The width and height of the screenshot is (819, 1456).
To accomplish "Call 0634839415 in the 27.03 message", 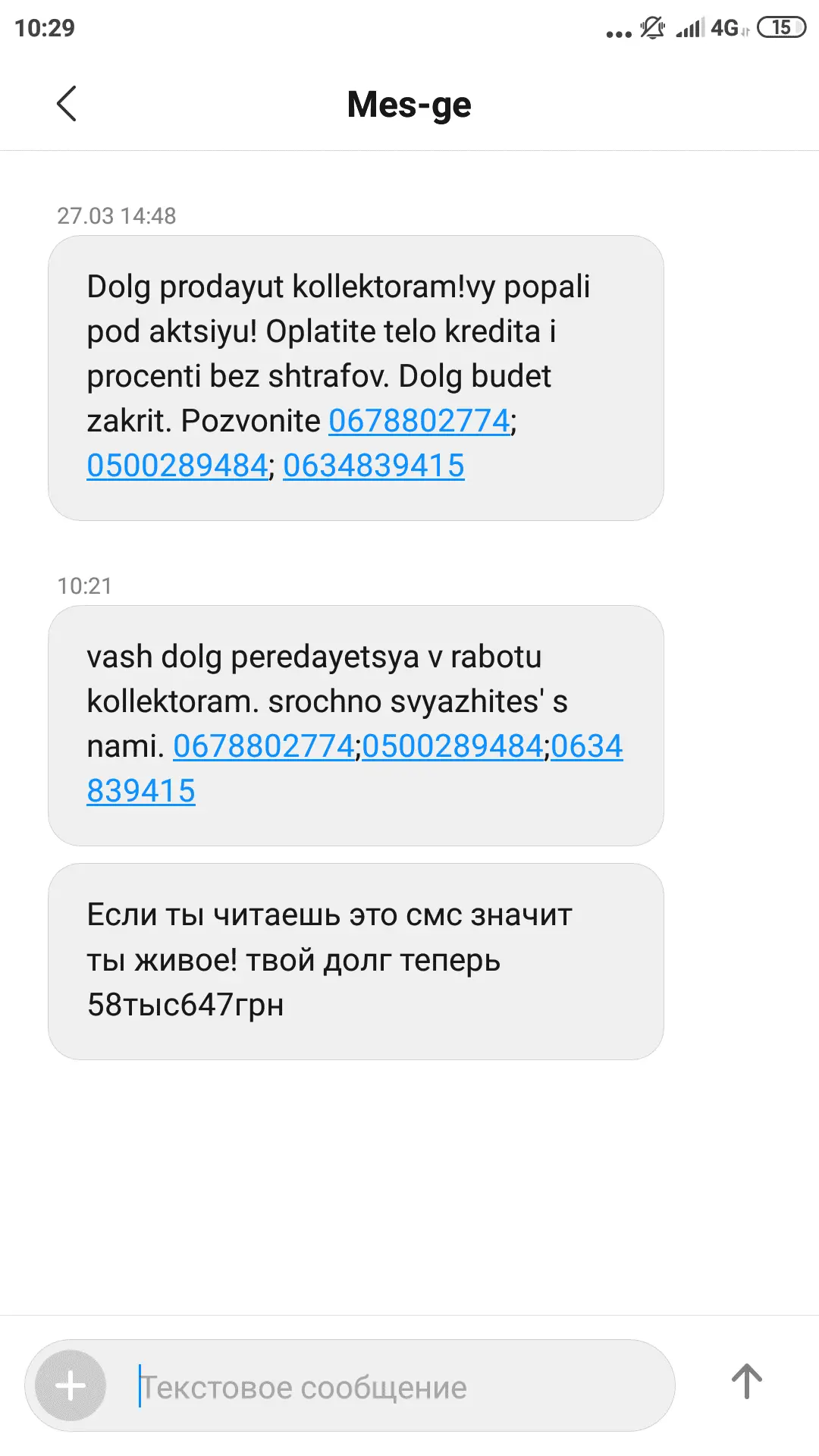I will pos(373,466).
